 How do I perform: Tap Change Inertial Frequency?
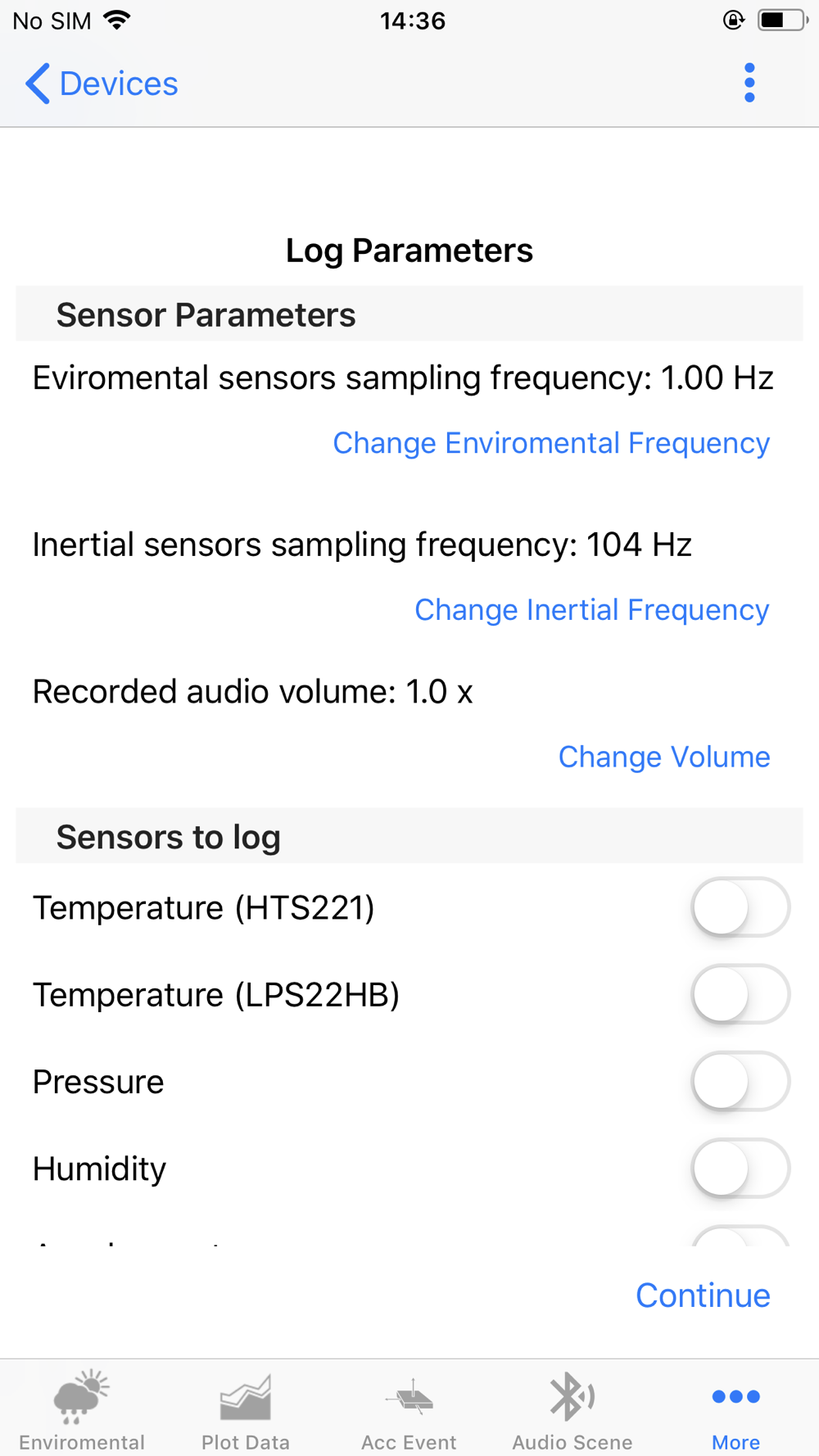(592, 610)
